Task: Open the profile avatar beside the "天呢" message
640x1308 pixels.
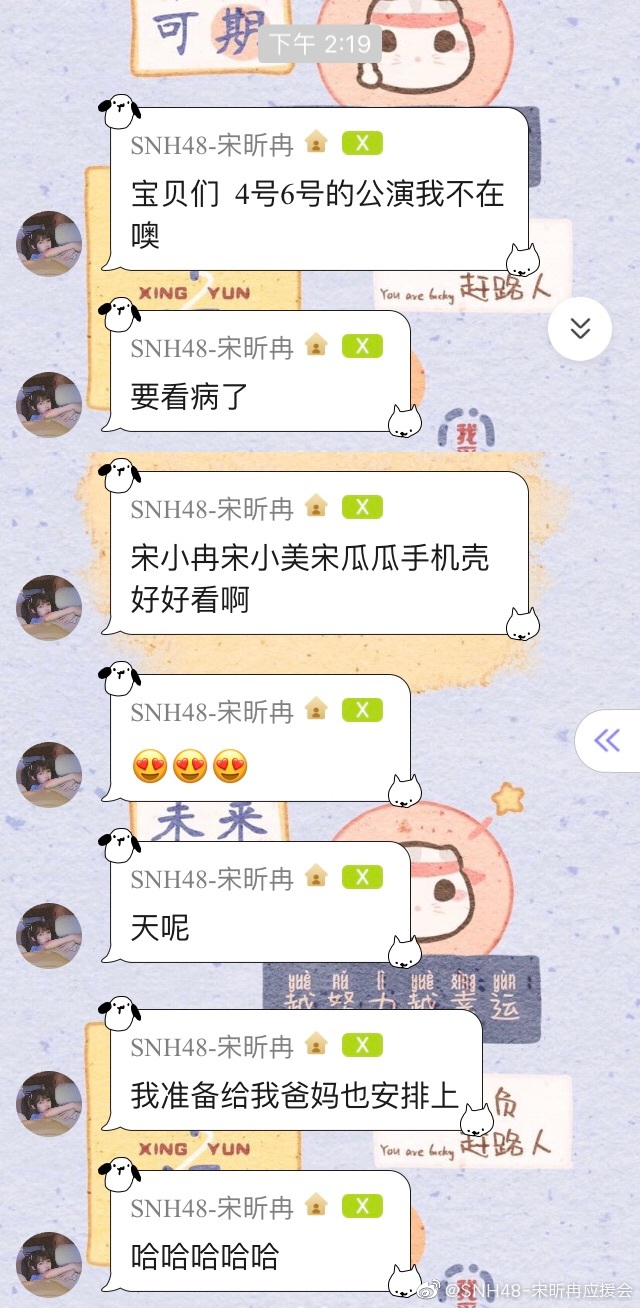Action: (x=49, y=936)
